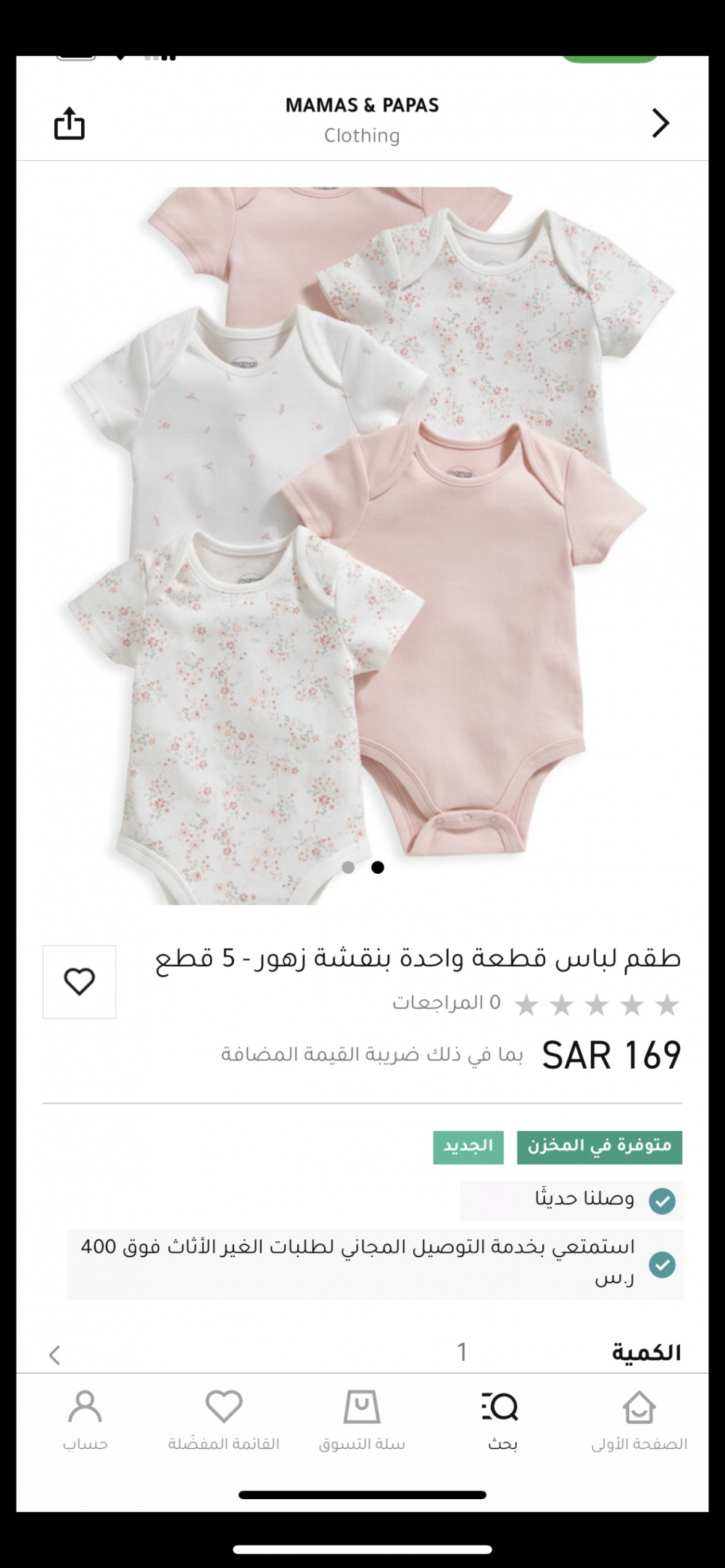Add the bodysuit set to the wishlist
The image size is (725, 1568).
(80, 982)
